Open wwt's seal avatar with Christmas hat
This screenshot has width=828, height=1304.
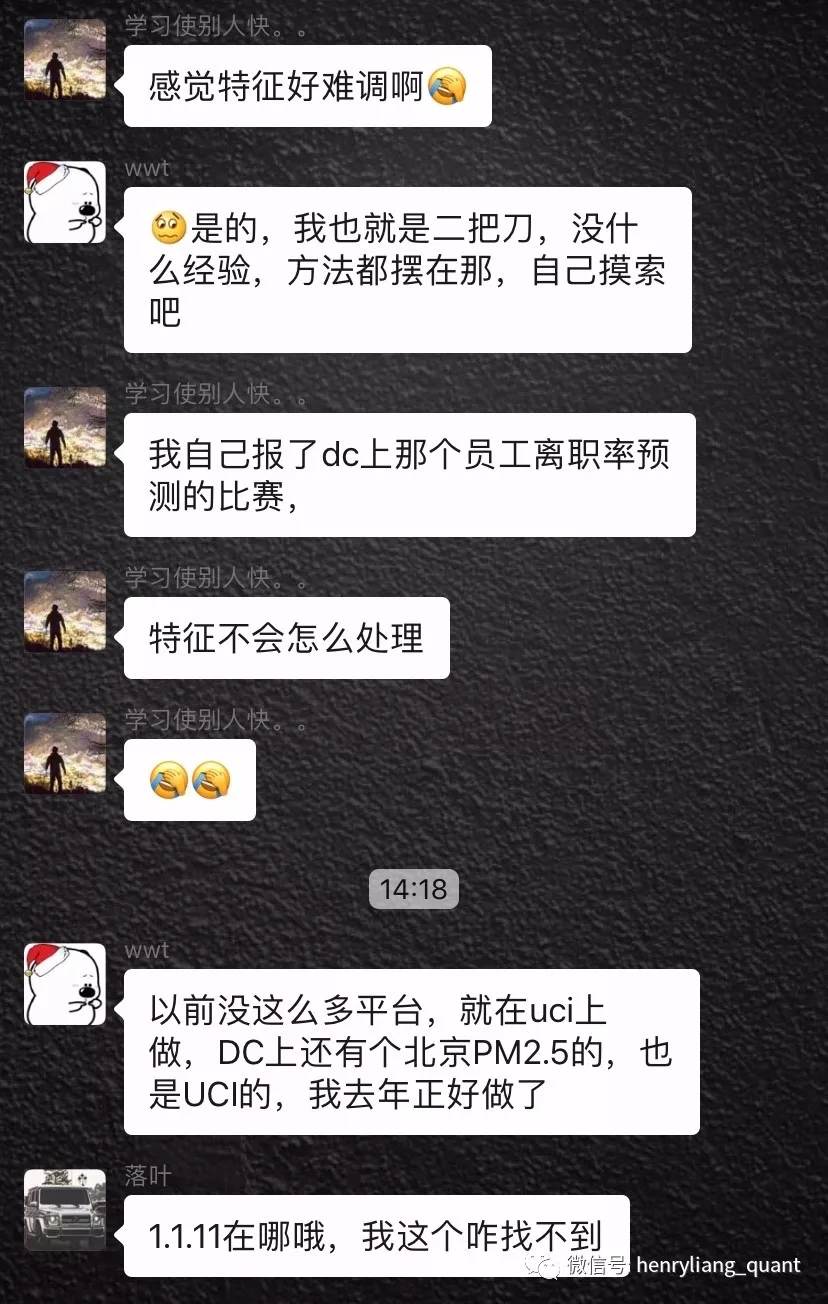pos(64,200)
